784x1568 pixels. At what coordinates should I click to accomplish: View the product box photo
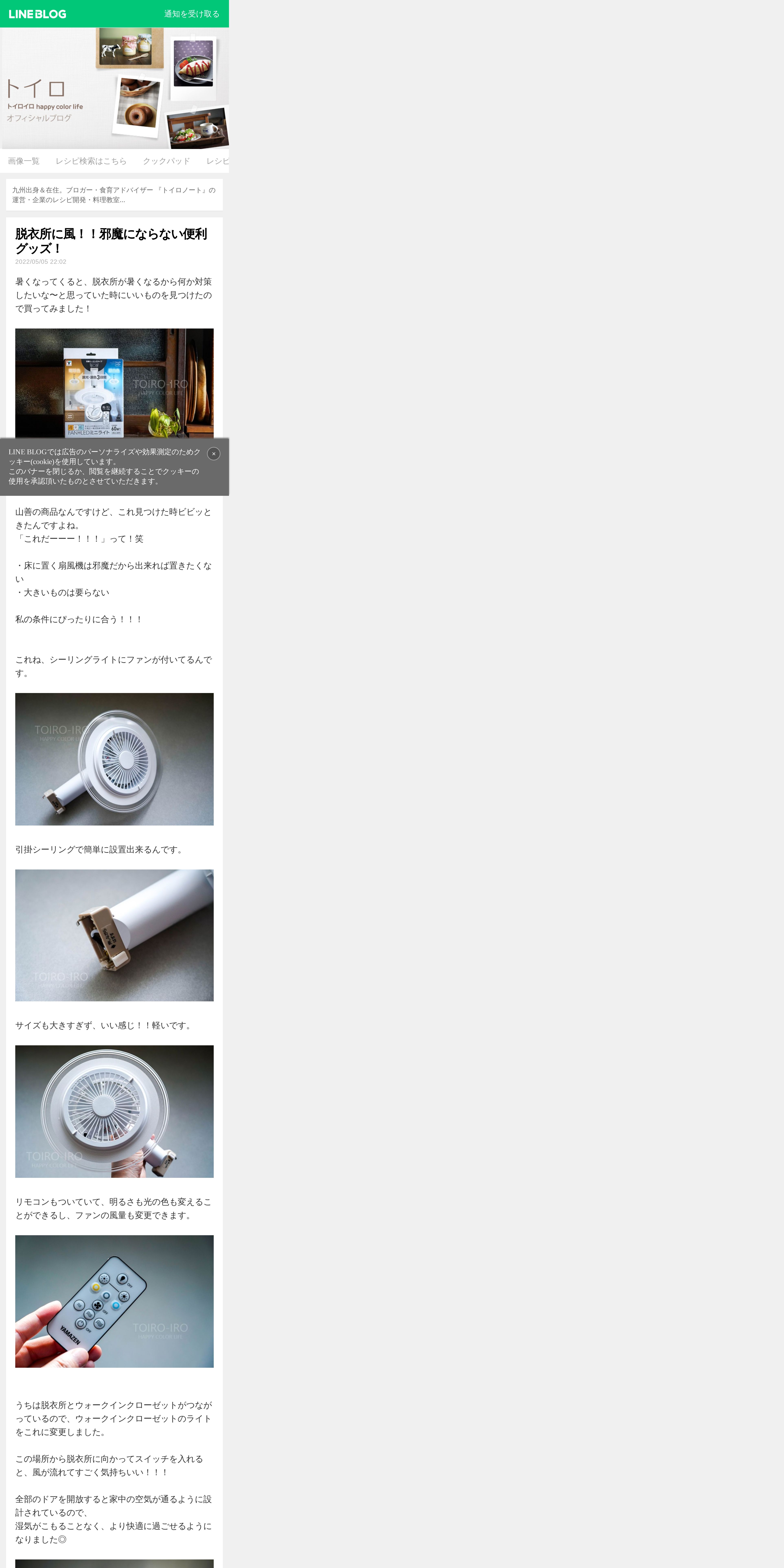tap(114, 383)
